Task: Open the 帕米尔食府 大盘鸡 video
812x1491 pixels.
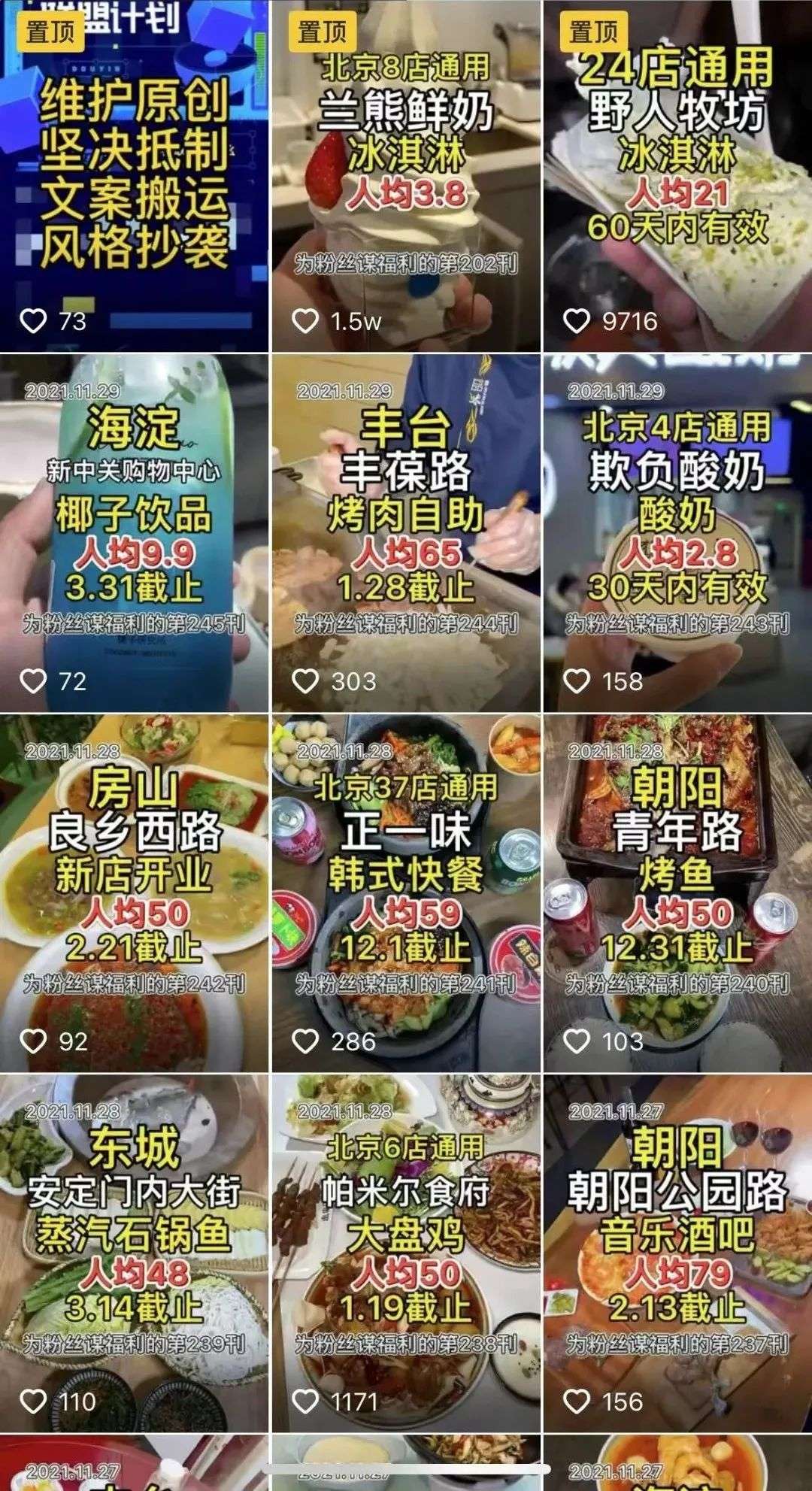Action: tap(405, 1253)
